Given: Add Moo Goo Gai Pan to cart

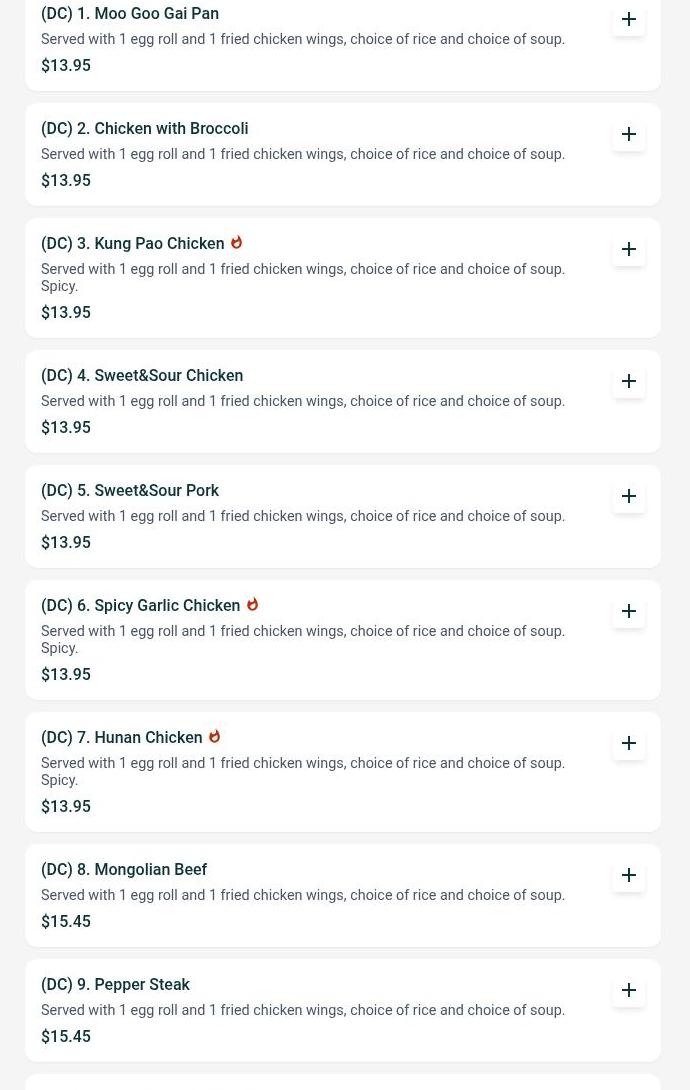Looking at the screenshot, I should [629, 20].
